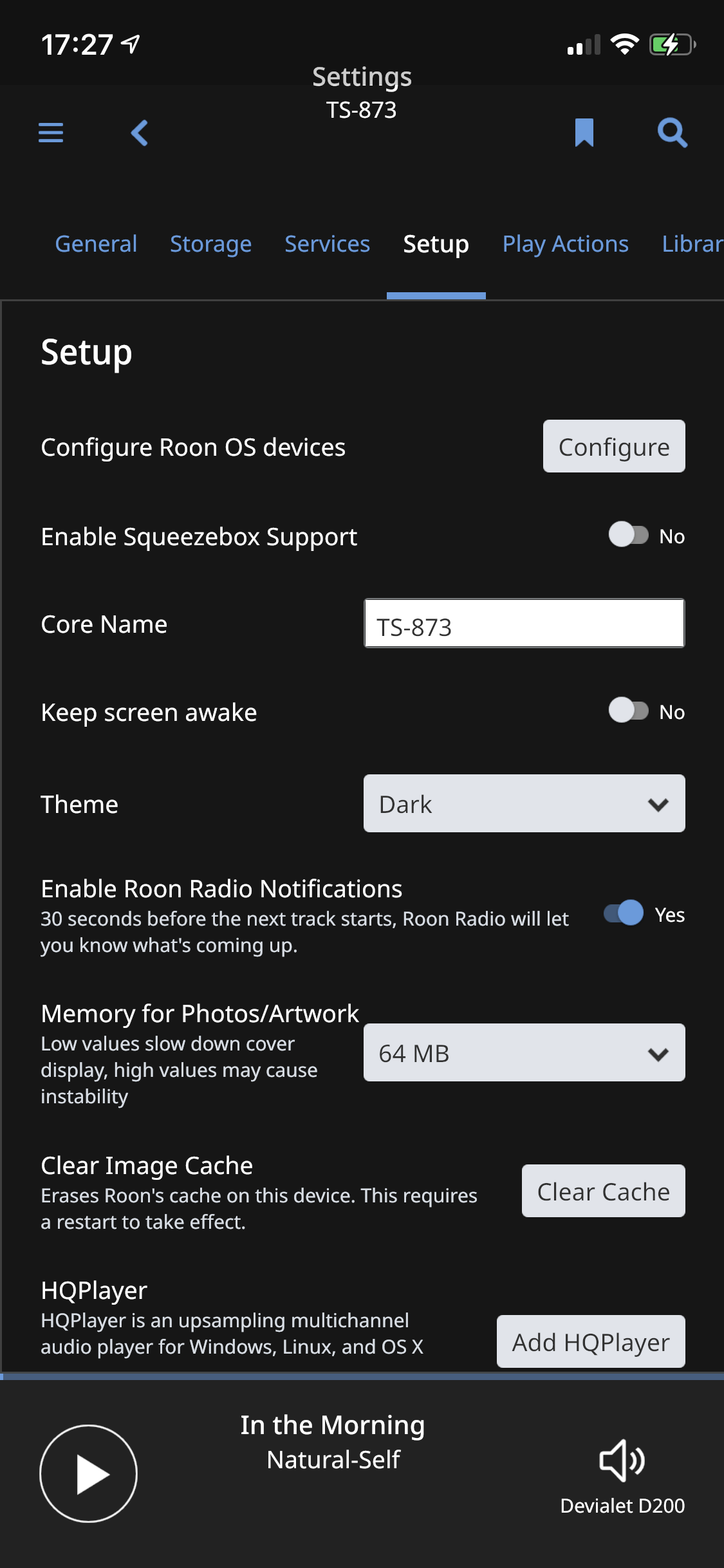Switch to the Storage tab

(211, 244)
